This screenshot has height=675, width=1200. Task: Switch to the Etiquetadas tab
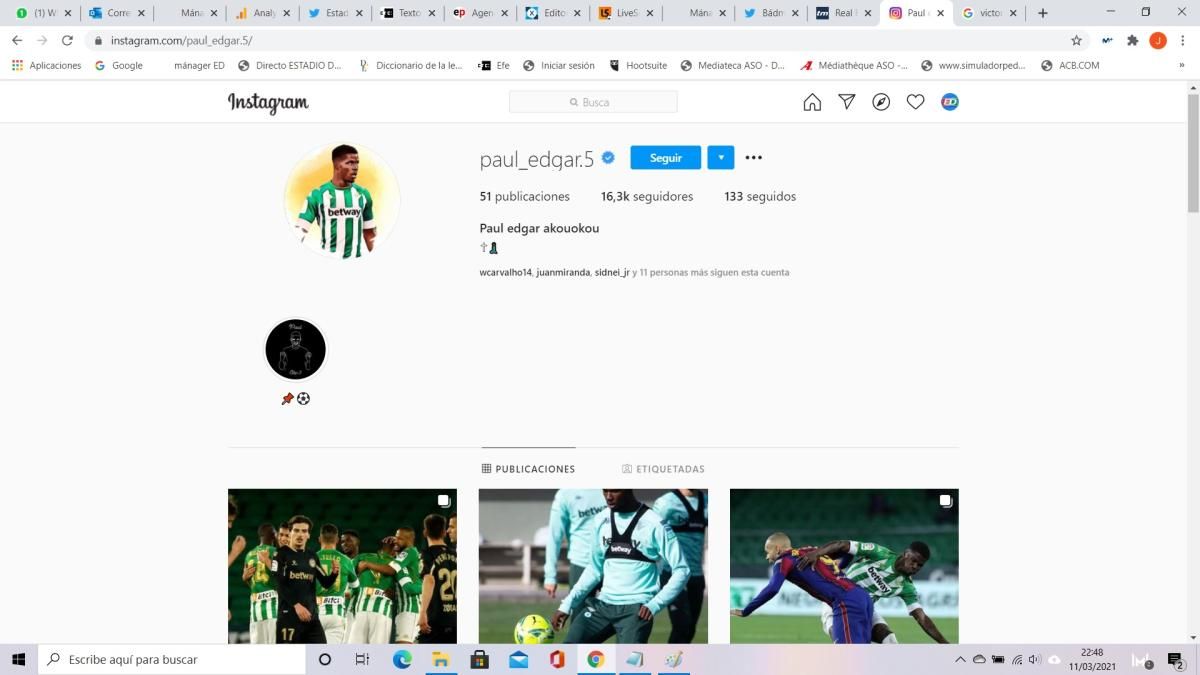663,469
